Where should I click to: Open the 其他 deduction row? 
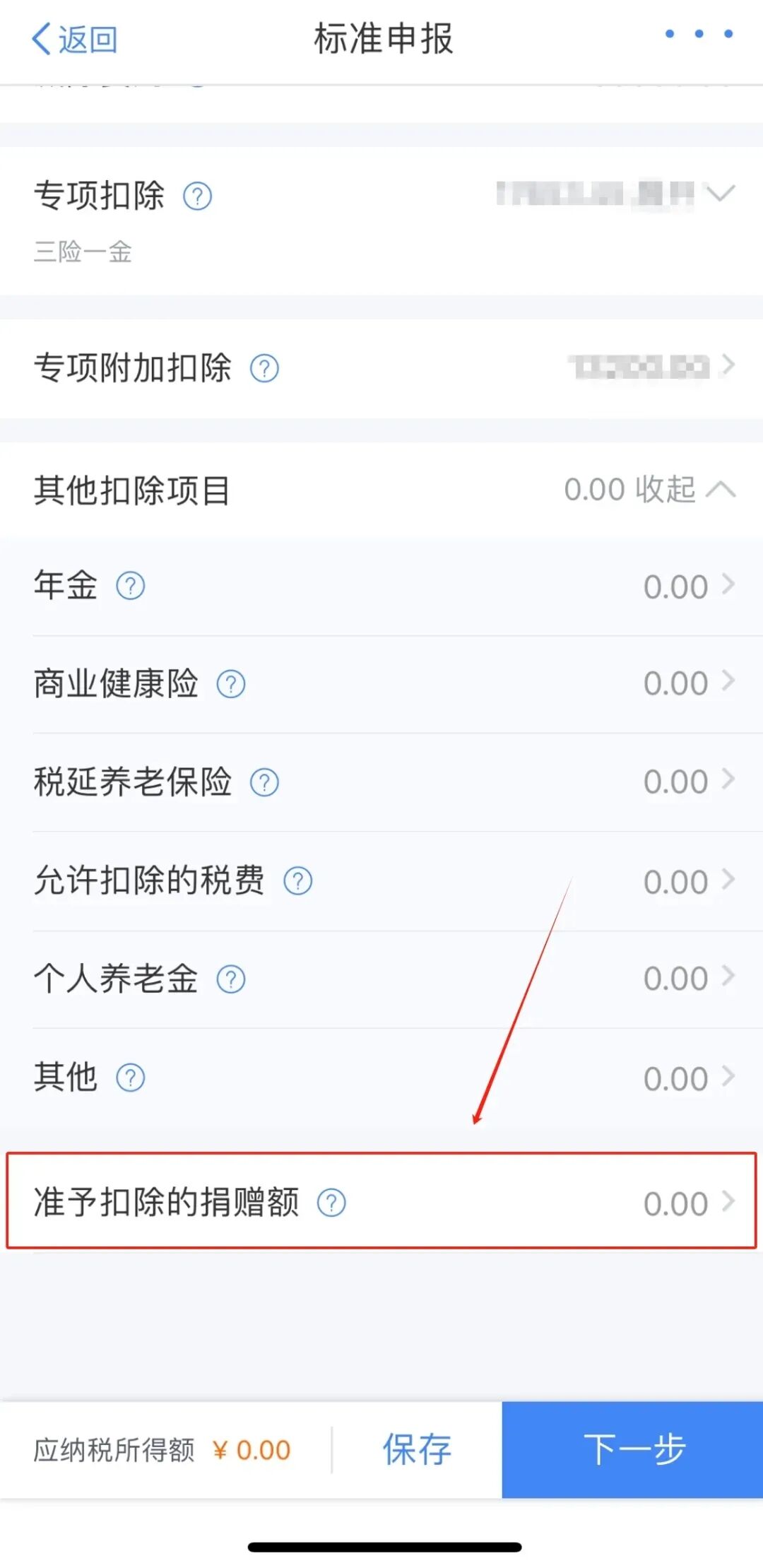pos(381,1078)
